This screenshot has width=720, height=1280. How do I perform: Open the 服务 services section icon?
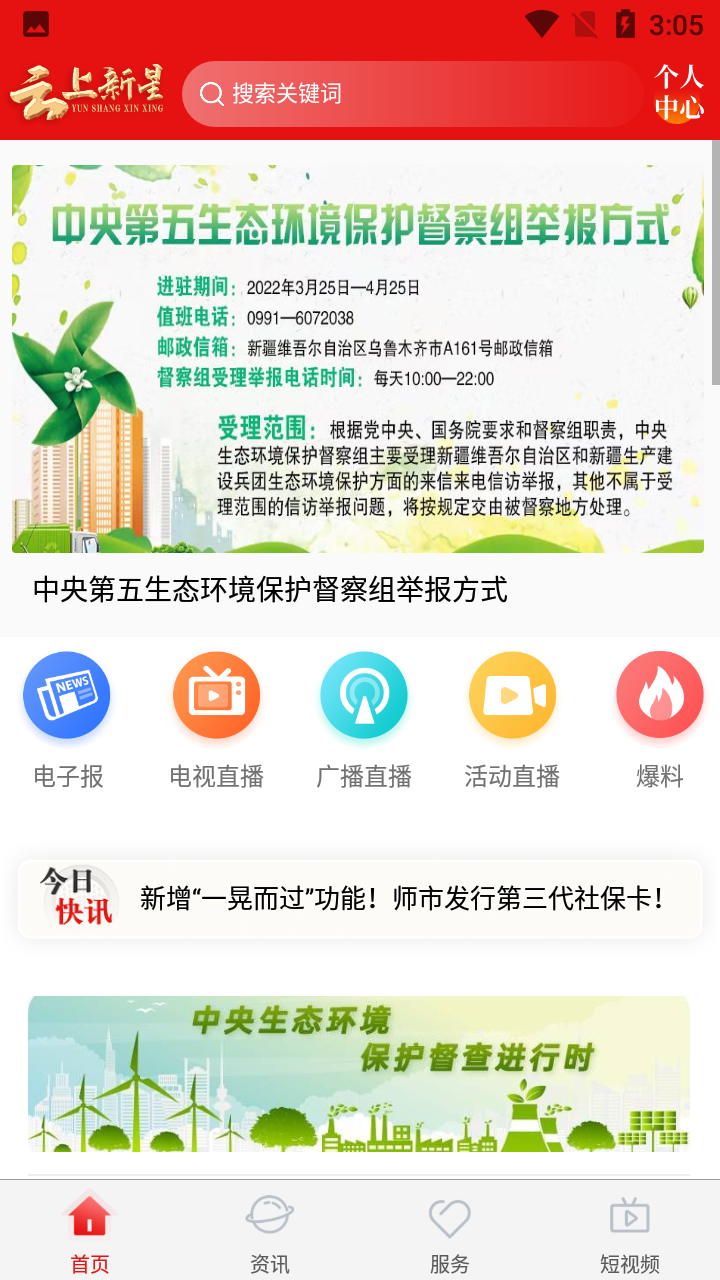(450, 1216)
